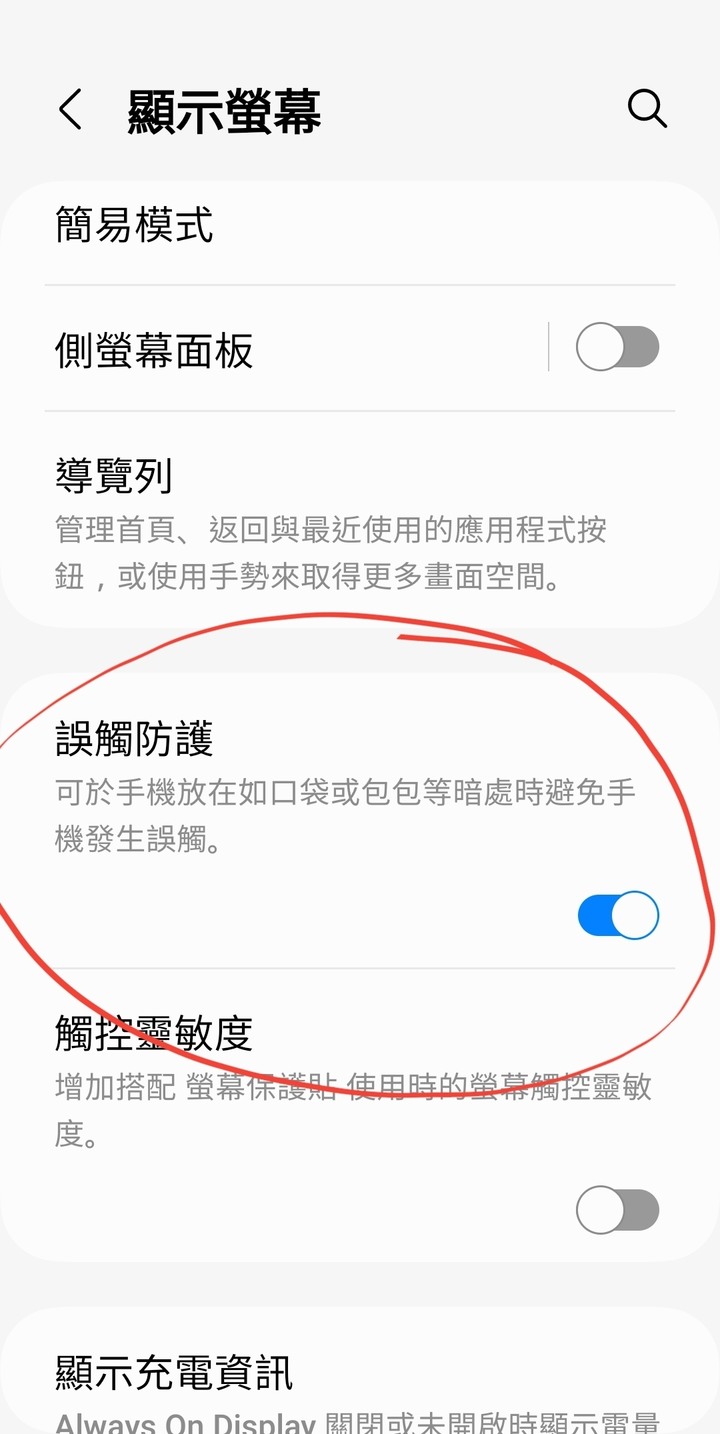Go back from 顯示螢幕 settings
The width and height of the screenshot is (720, 1434).
(x=70, y=109)
